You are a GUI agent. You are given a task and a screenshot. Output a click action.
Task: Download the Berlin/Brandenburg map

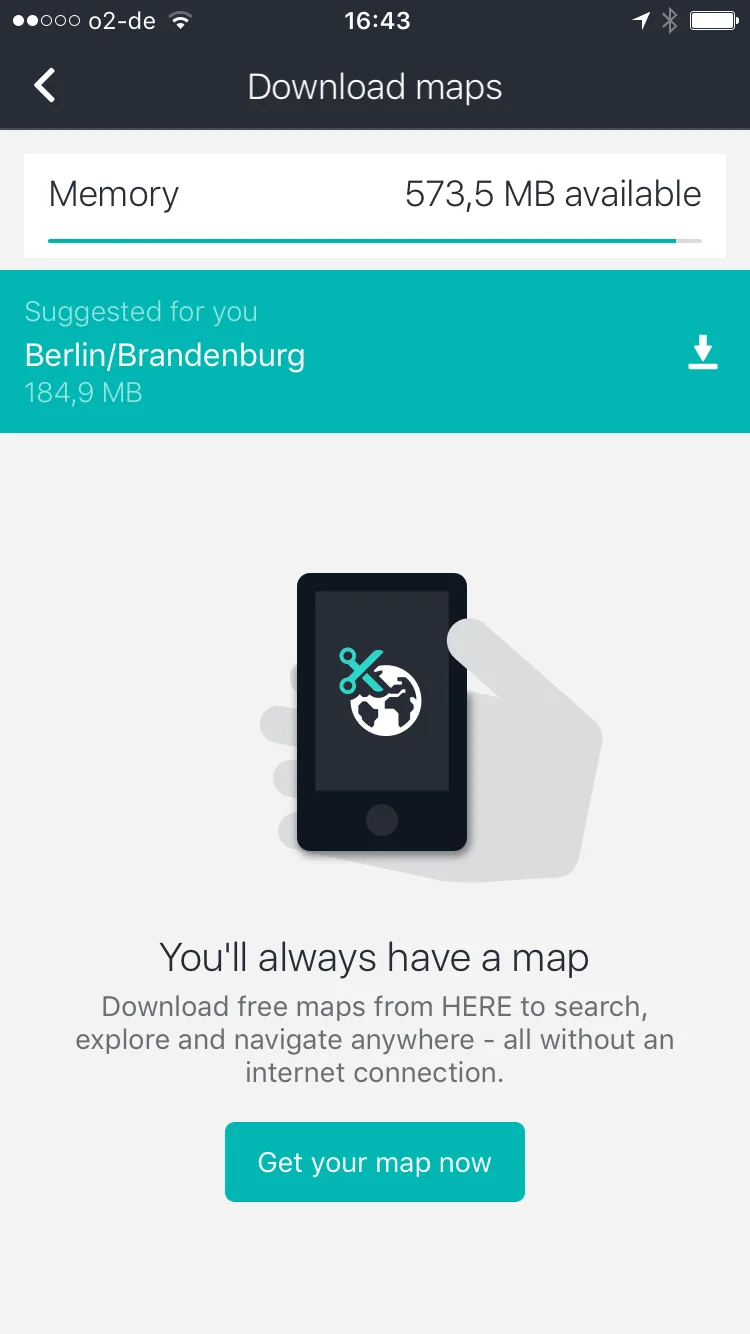(703, 353)
